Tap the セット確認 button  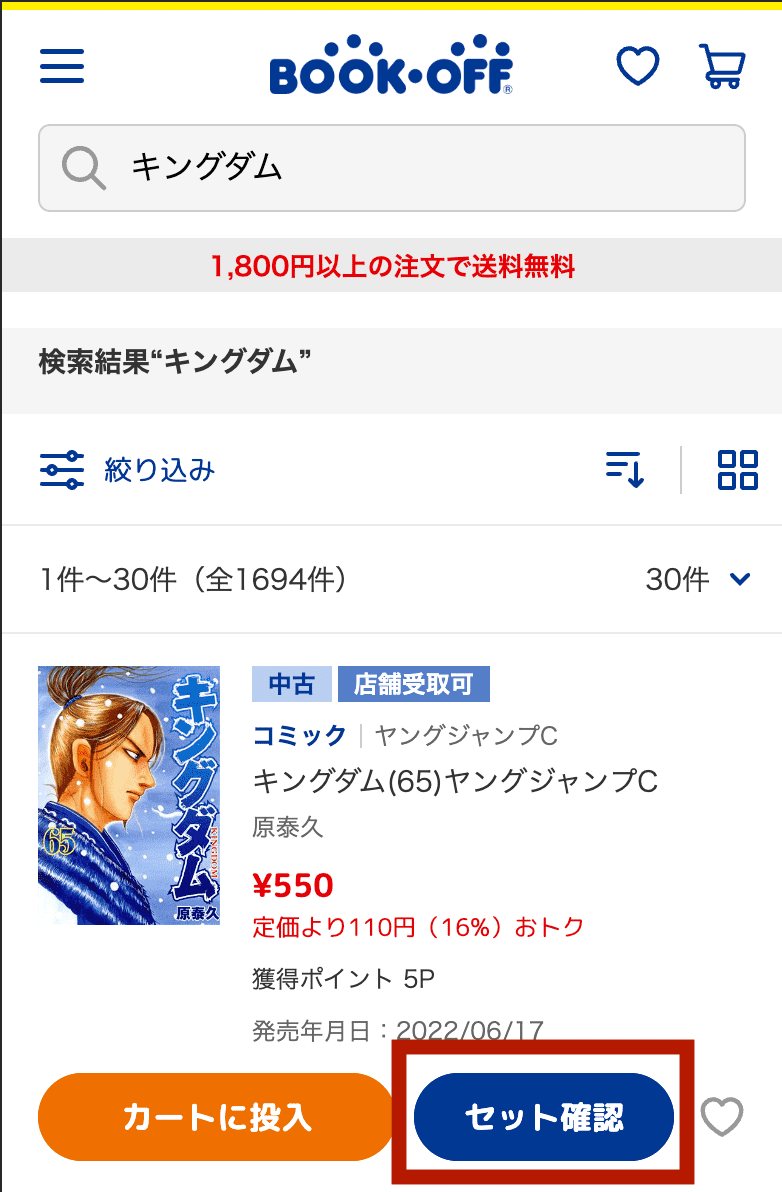(544, 1117)
